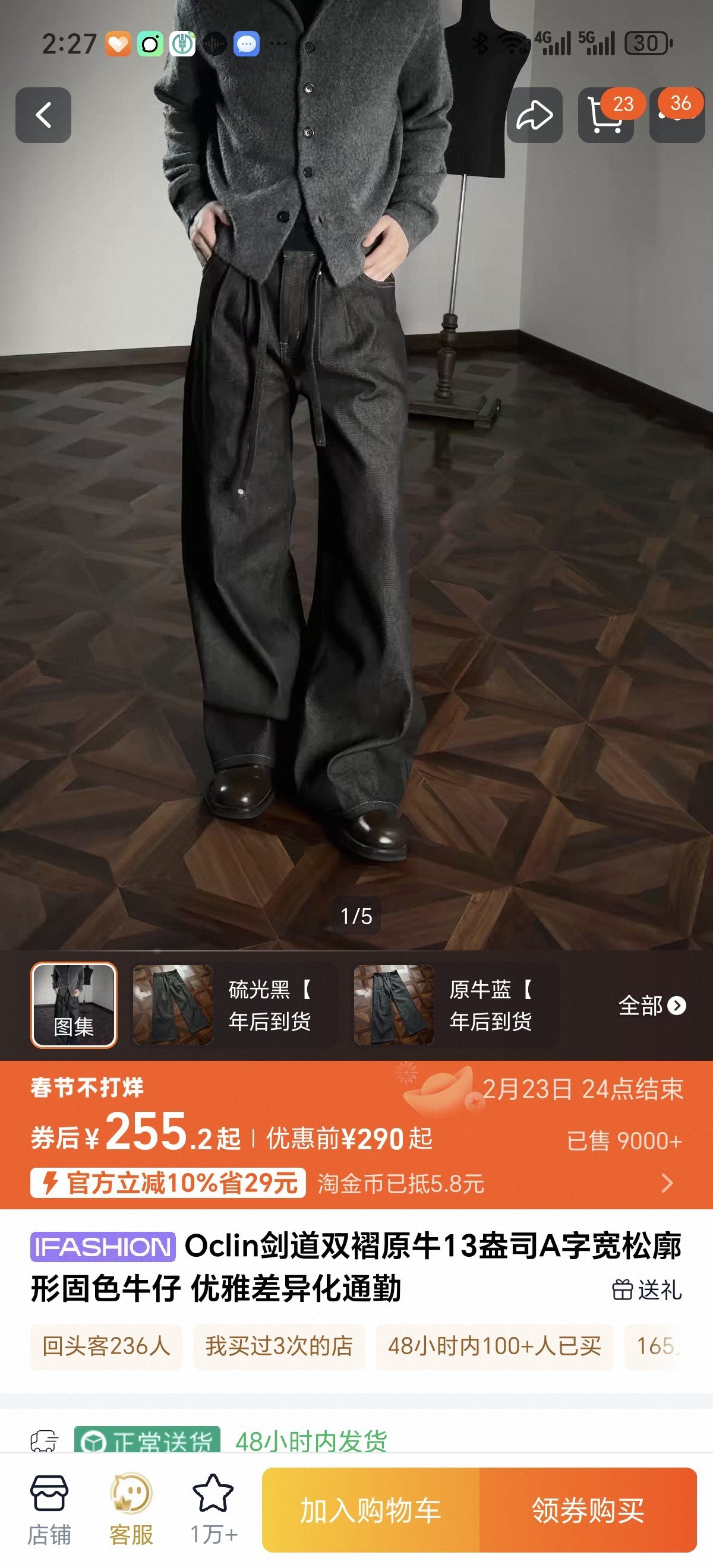This screenshot has height=1568, width=713.
Task: Favorite the item with the star
Action: coord(213,1510)
